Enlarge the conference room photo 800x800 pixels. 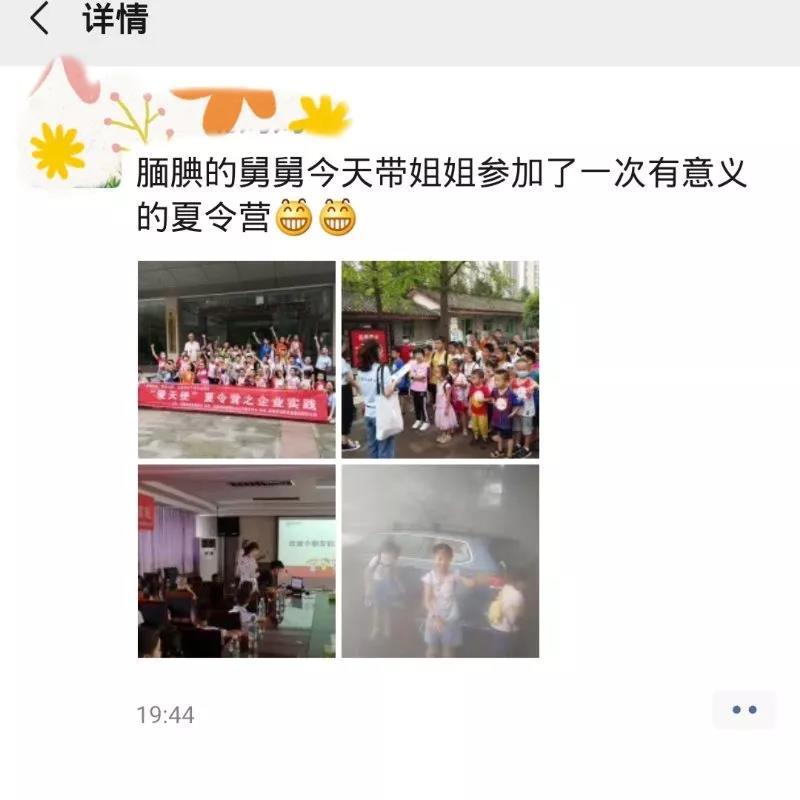pyautogui.click(x=236, y=561)
